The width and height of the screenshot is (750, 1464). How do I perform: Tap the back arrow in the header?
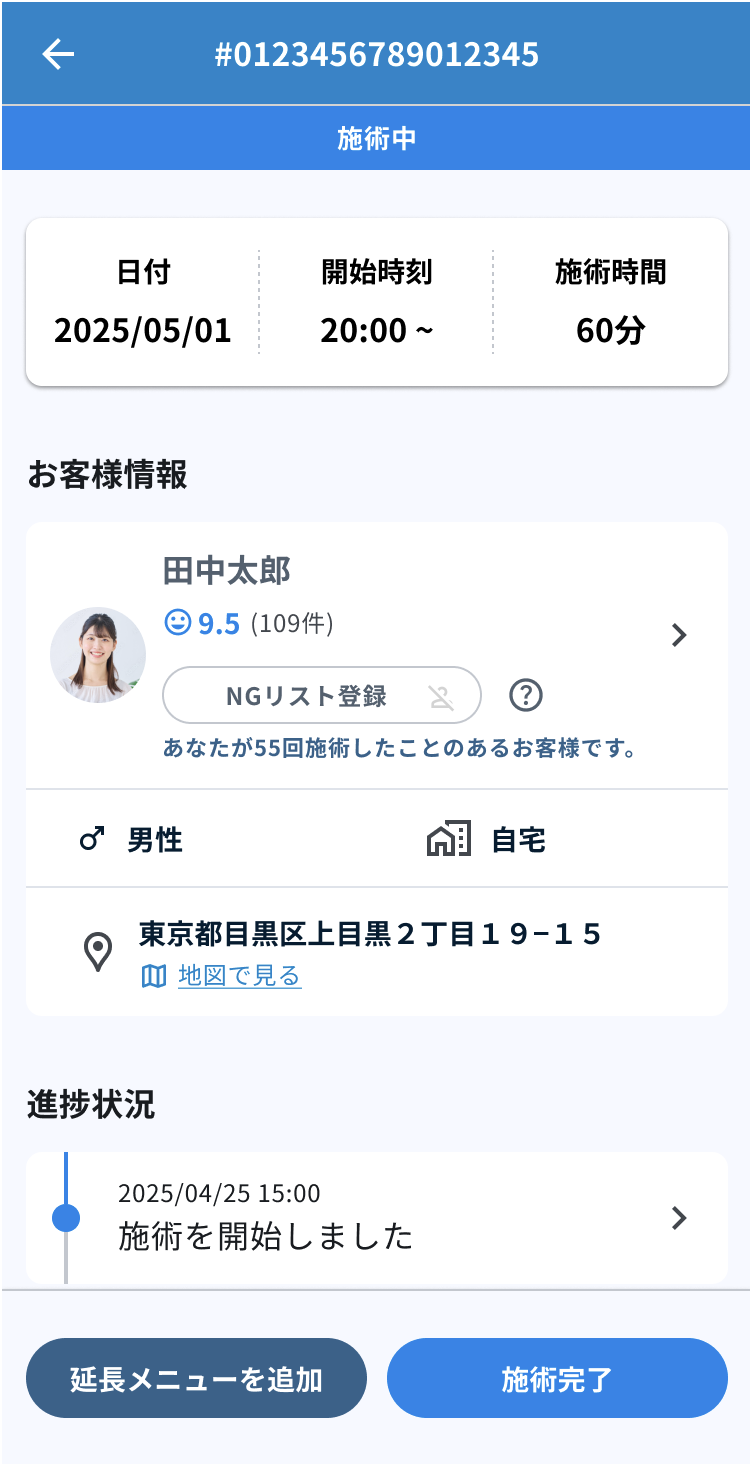[x=57, y=54]
